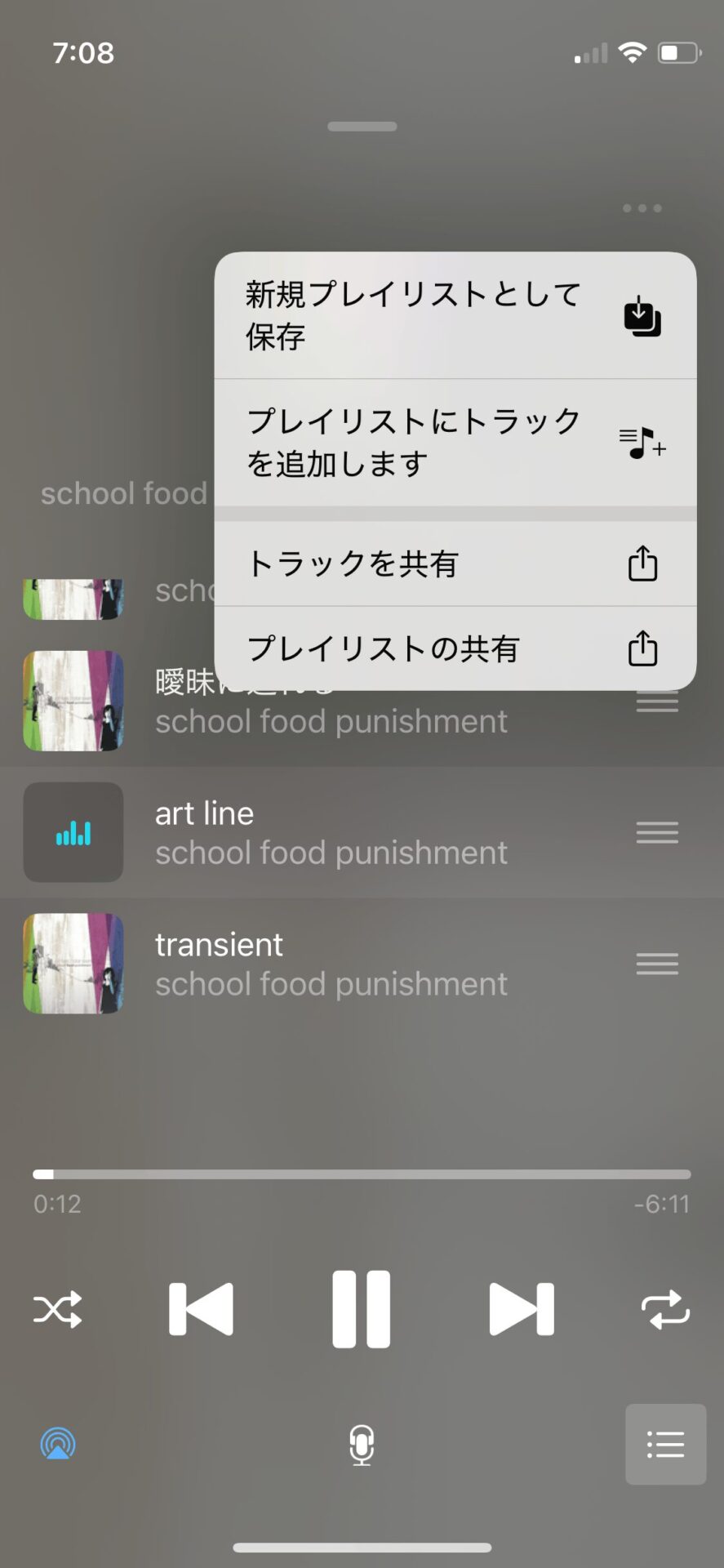Share the track via トラックを共有
This screenshot has height=1568, width=724.
(454, 563)
